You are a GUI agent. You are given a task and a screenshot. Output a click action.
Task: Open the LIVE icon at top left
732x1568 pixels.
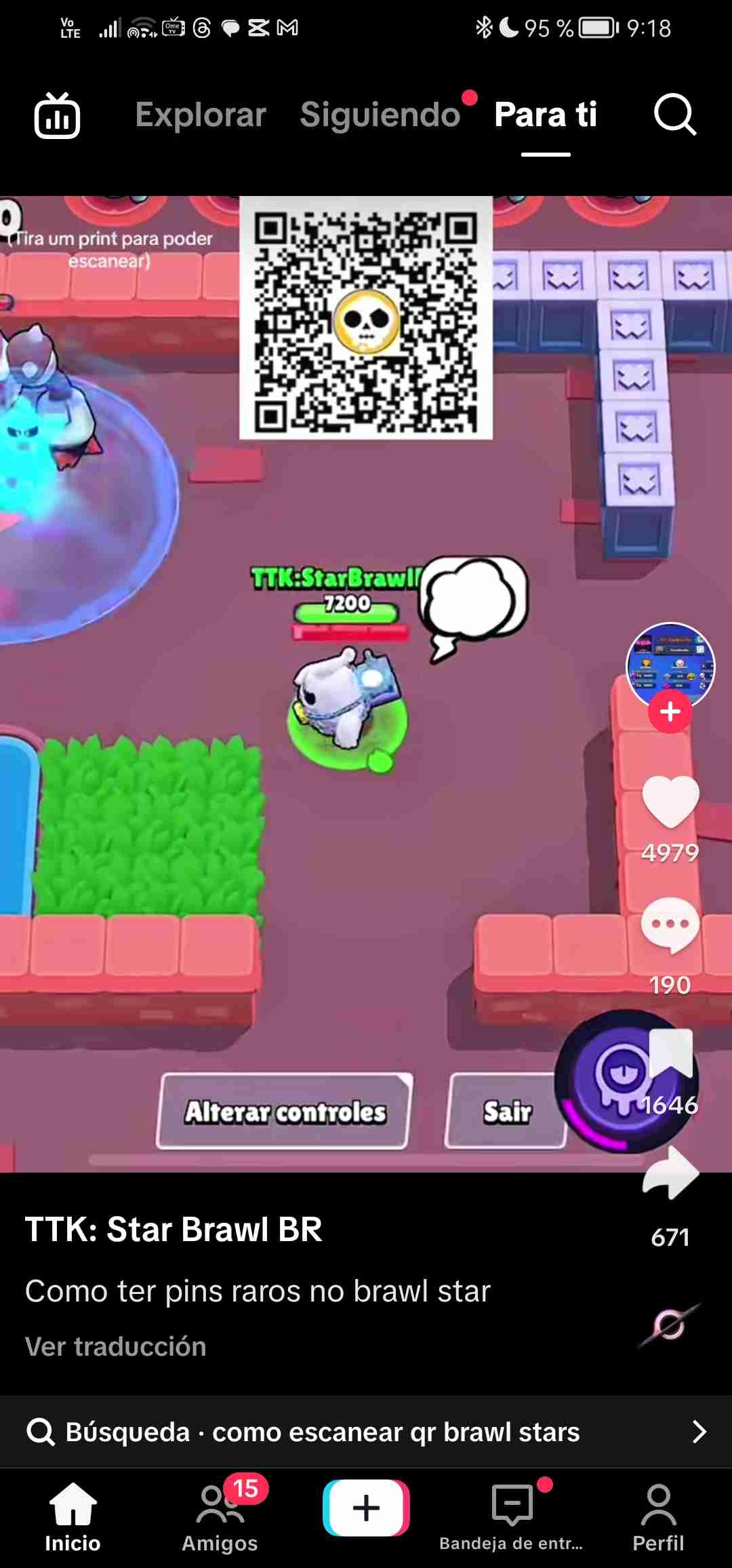tap(57, 115)
